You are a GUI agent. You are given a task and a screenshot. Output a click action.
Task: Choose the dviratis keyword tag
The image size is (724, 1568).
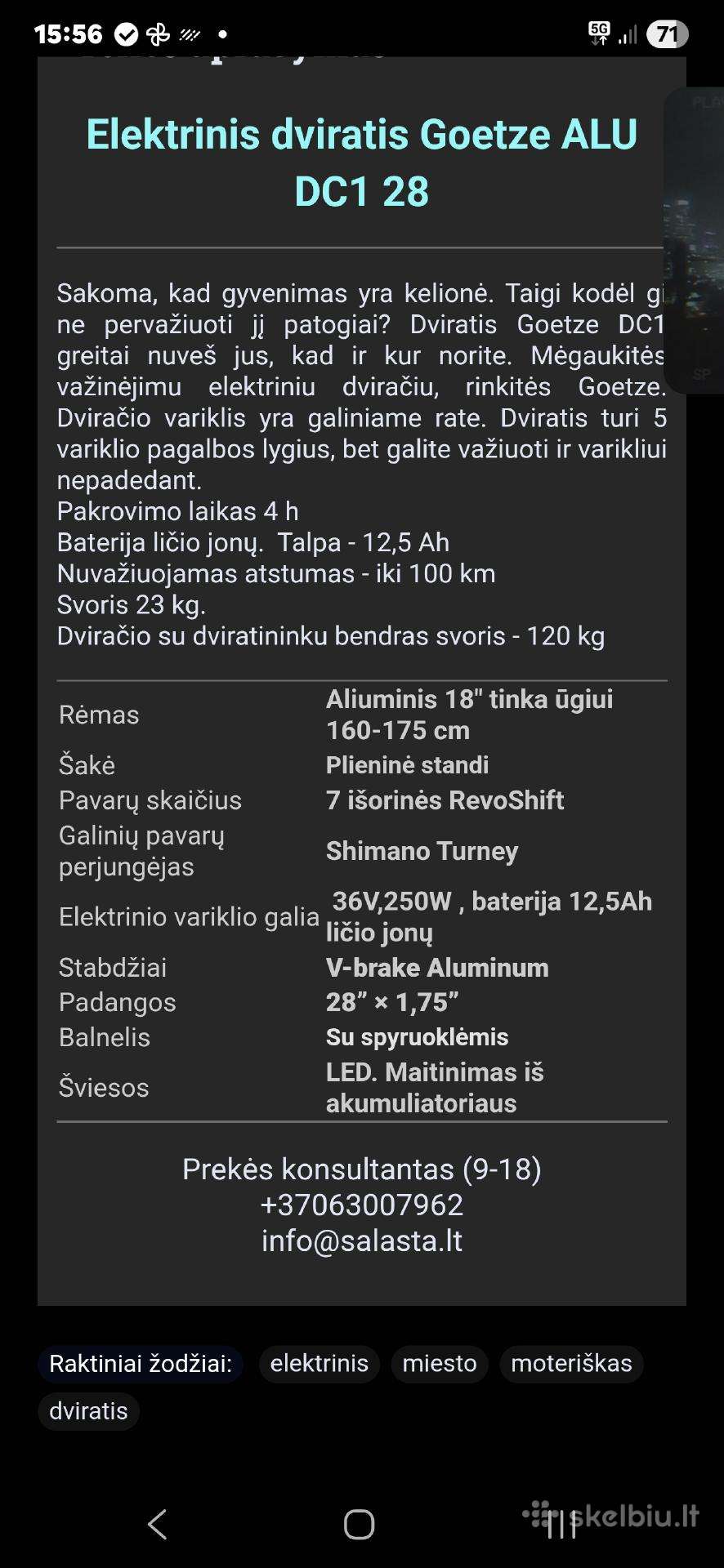(x=88, y=1410)
